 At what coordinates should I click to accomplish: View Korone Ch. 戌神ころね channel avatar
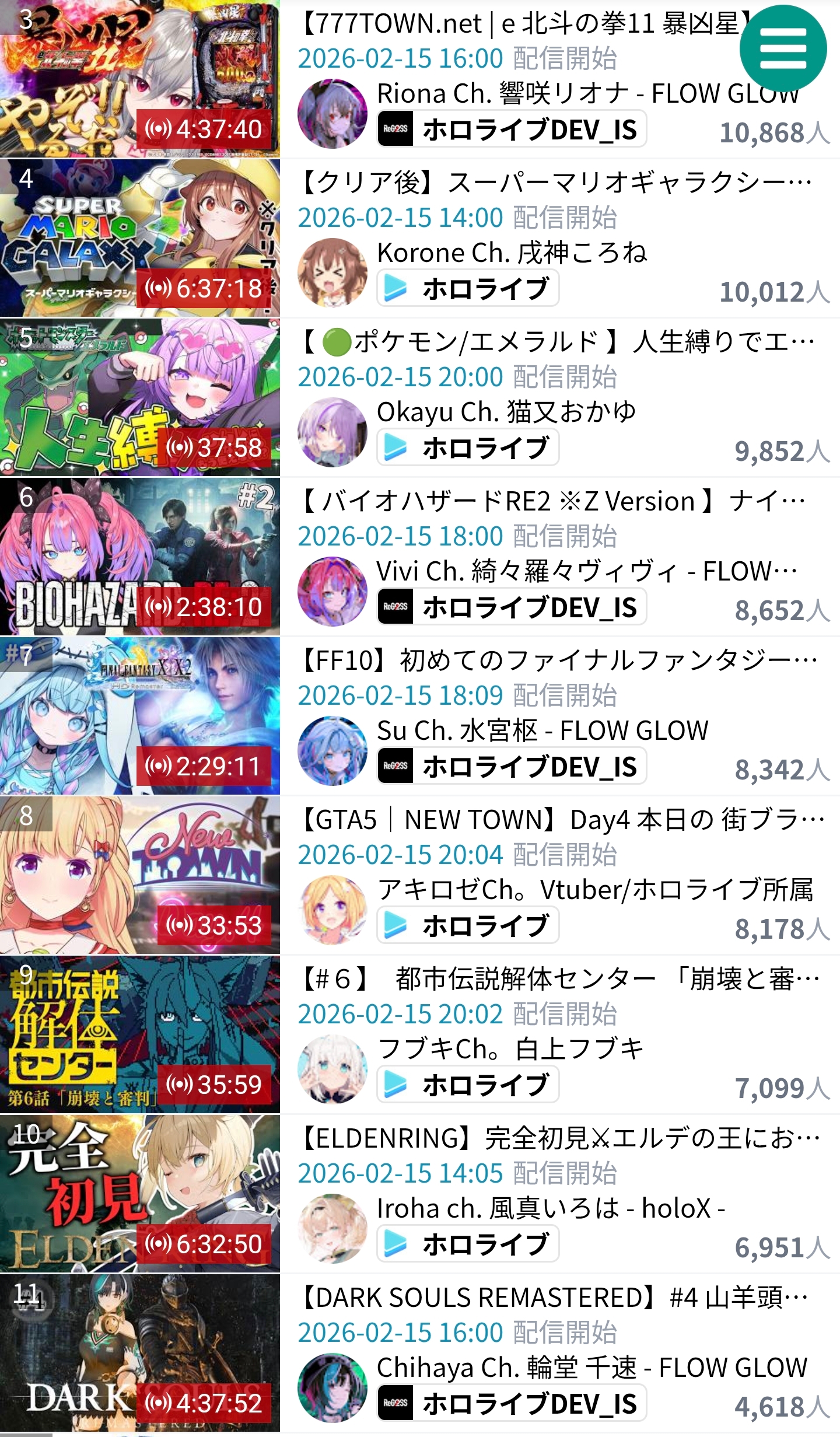point(332,272)
